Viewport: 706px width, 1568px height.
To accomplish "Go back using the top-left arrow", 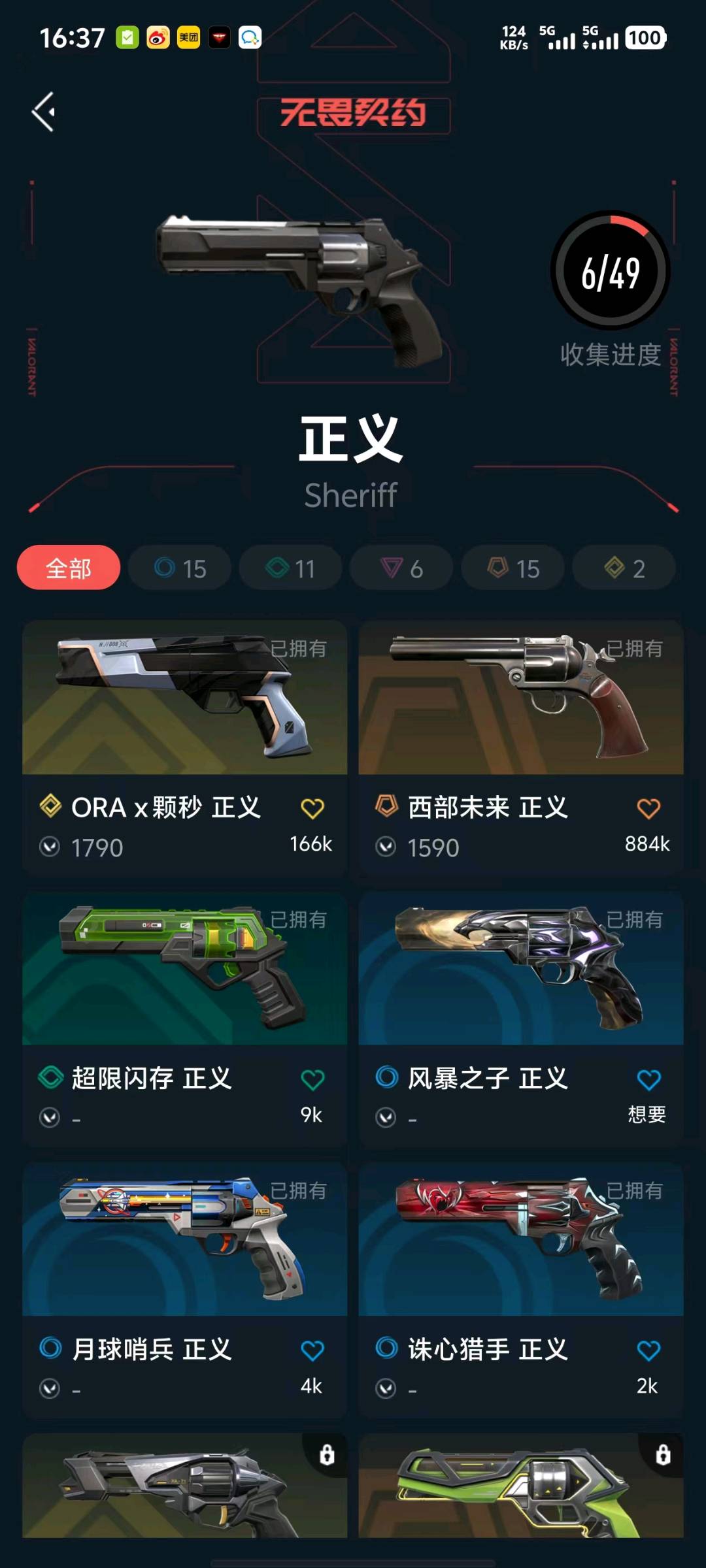I will 44,112.
